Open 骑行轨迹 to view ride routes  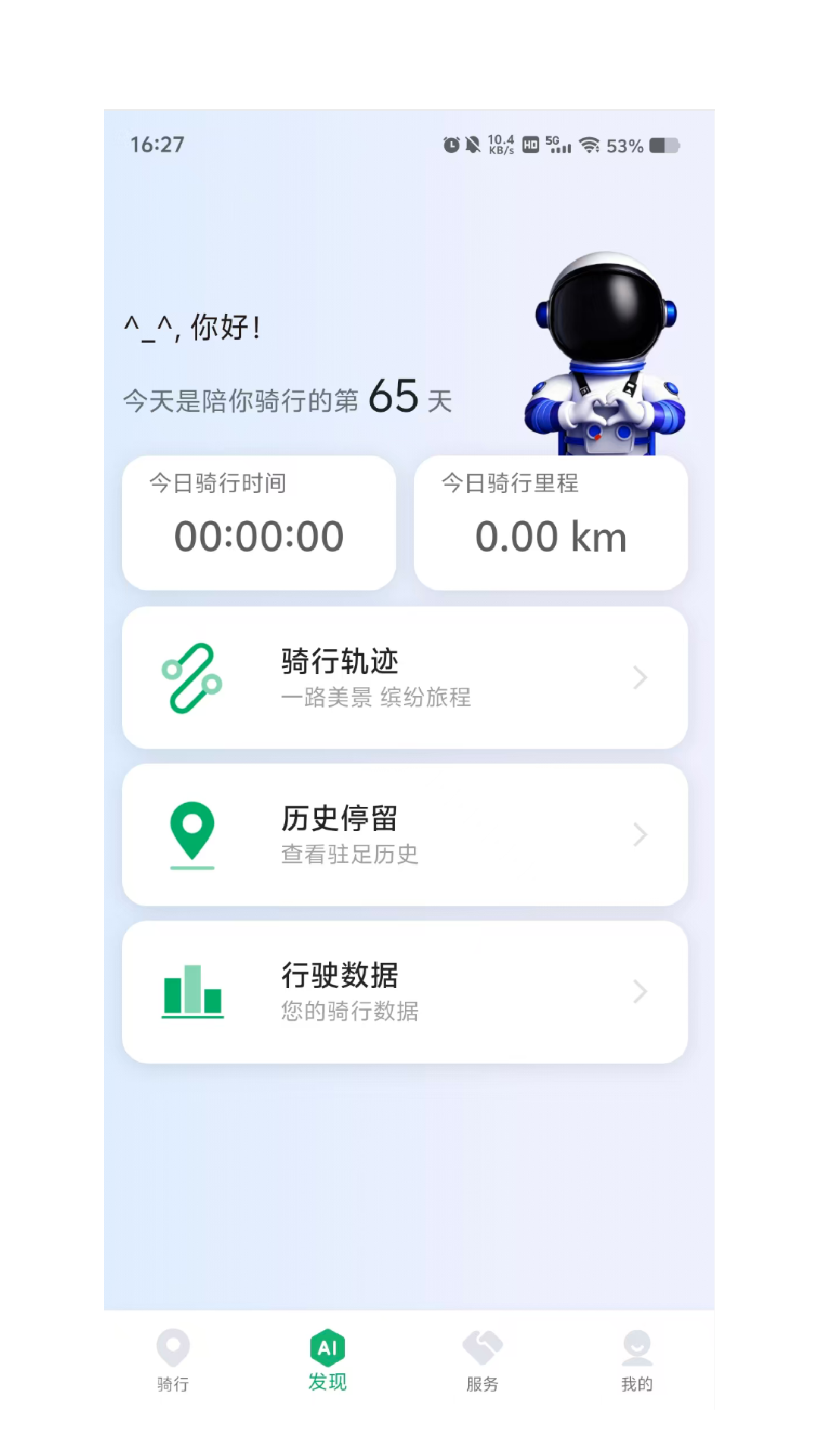tap(340, 661)
